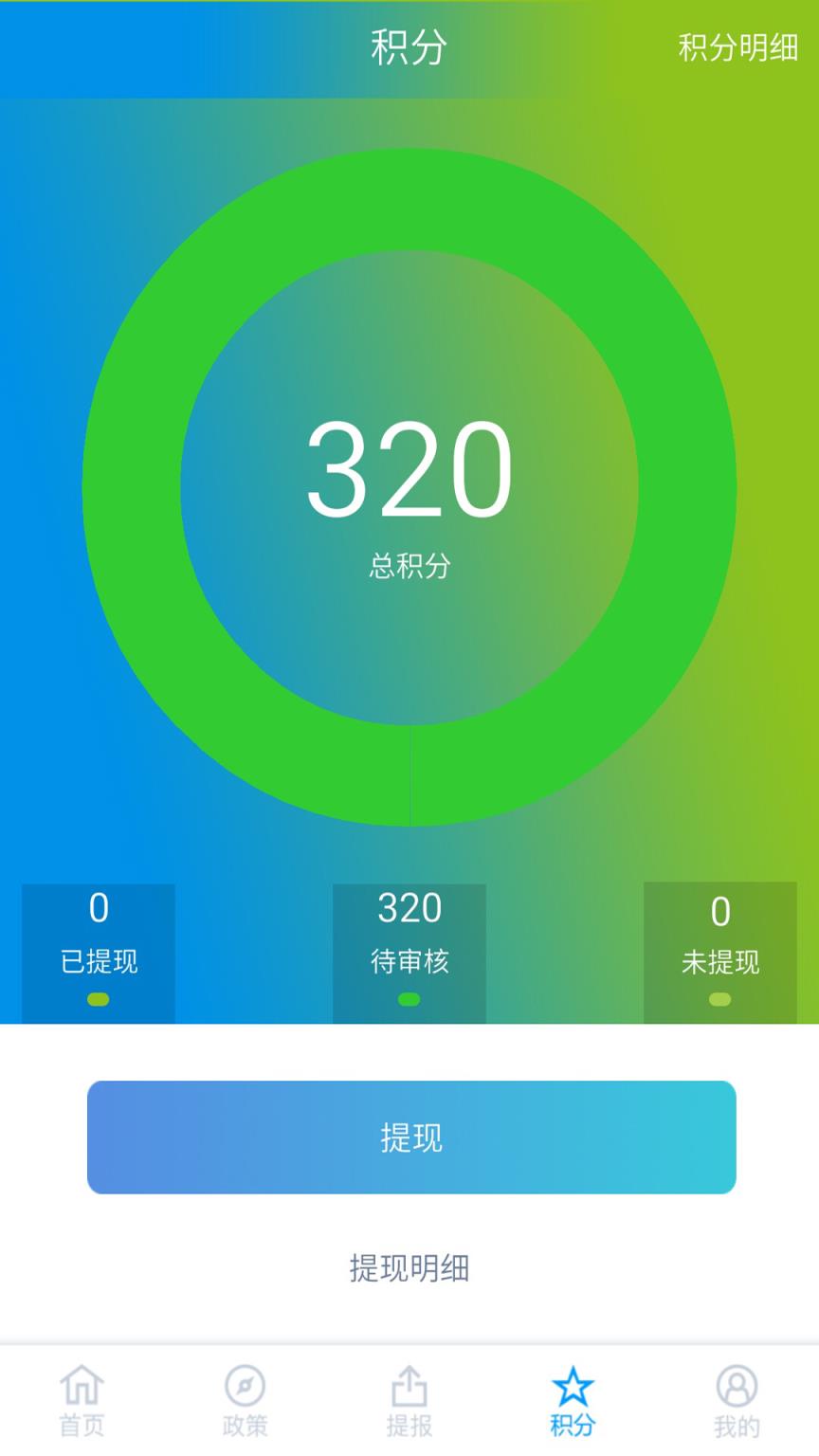819x1456 pixels.
Task: Open 积分明细 points detail page
Action: coord(737,45)
